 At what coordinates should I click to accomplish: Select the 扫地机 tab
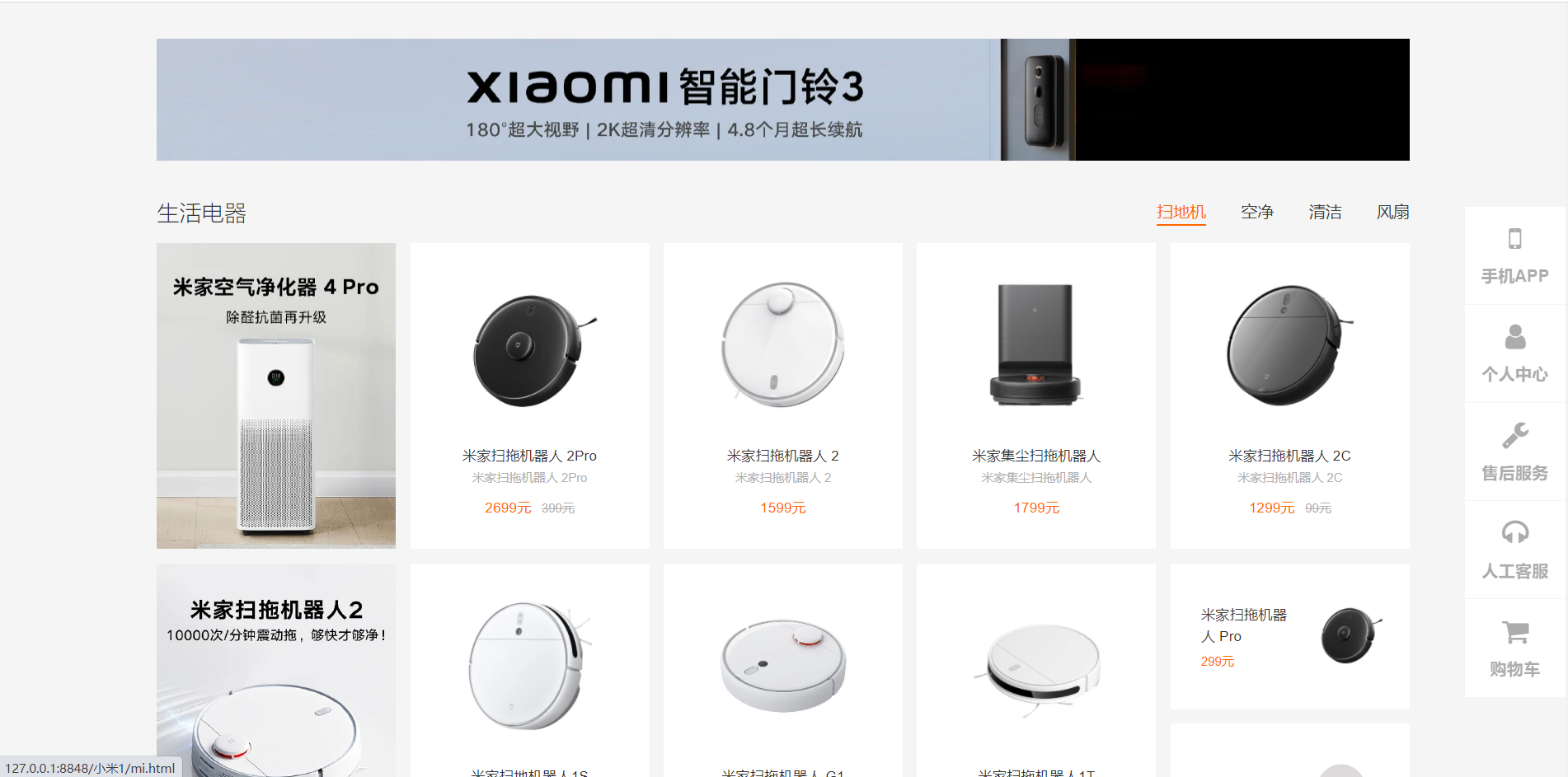1181,213
